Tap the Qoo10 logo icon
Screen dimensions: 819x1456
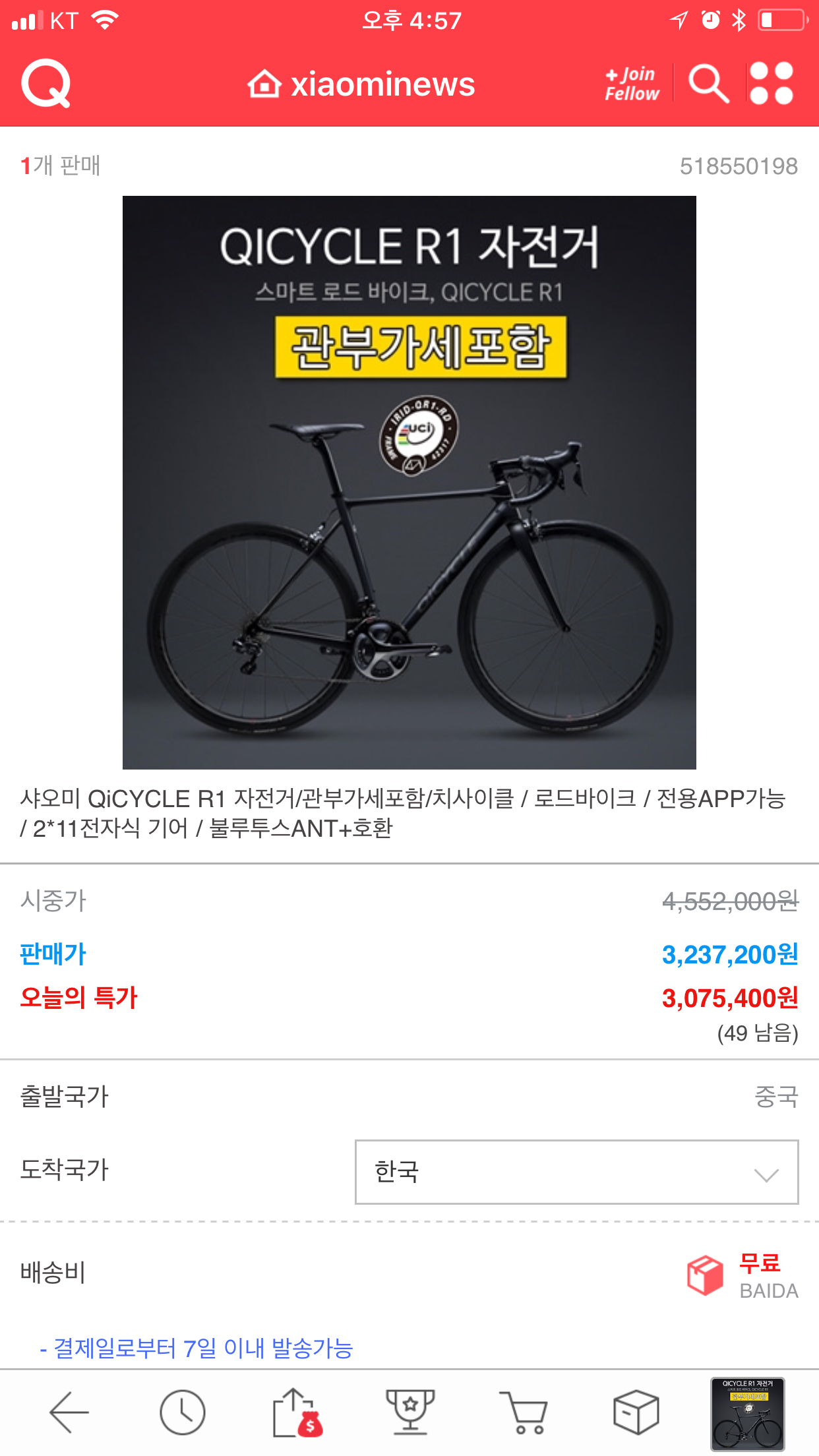45,84
